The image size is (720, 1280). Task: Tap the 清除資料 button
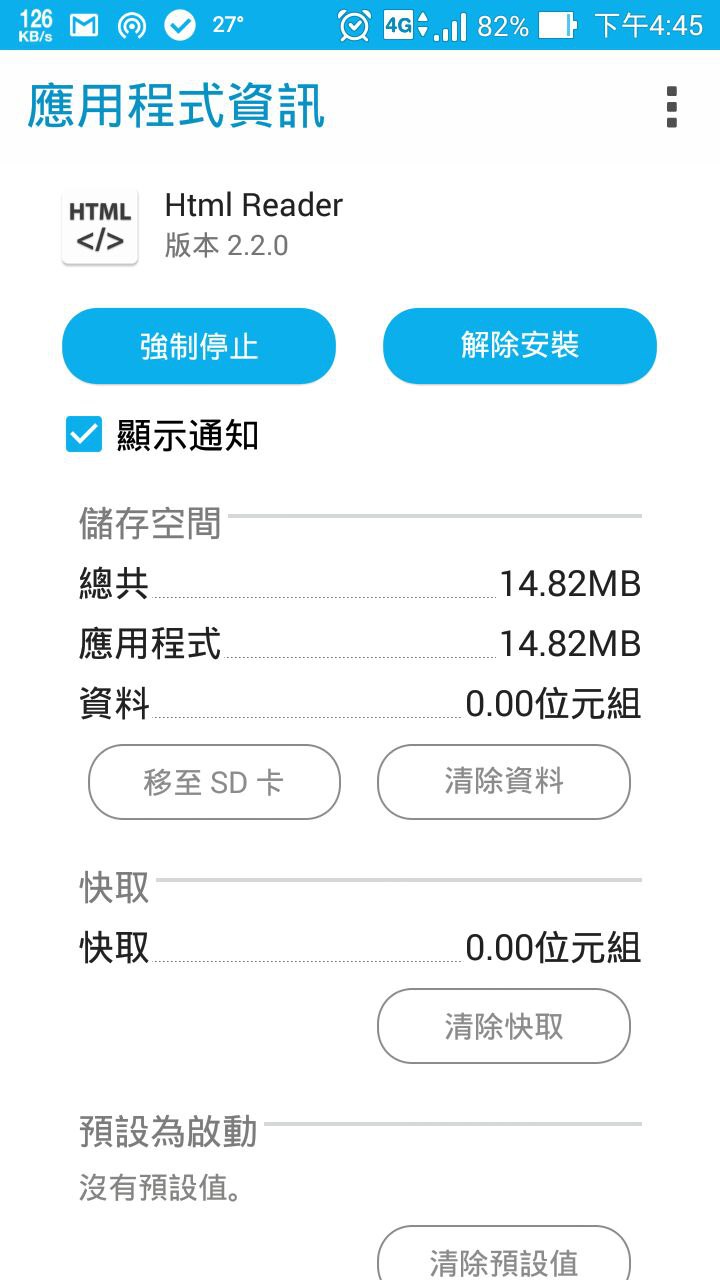(504, 782)
